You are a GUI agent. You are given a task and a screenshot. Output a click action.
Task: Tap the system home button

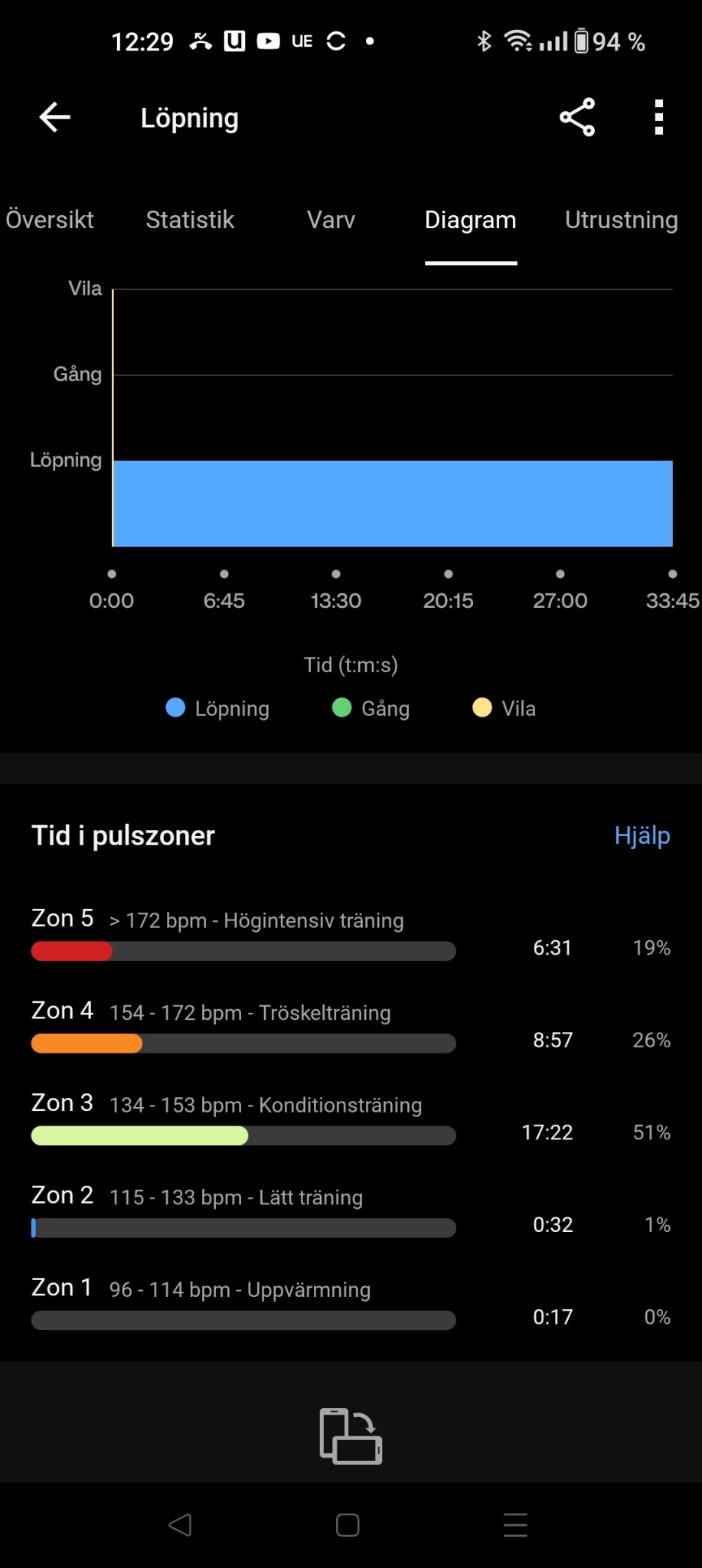tap(348, 1525)
